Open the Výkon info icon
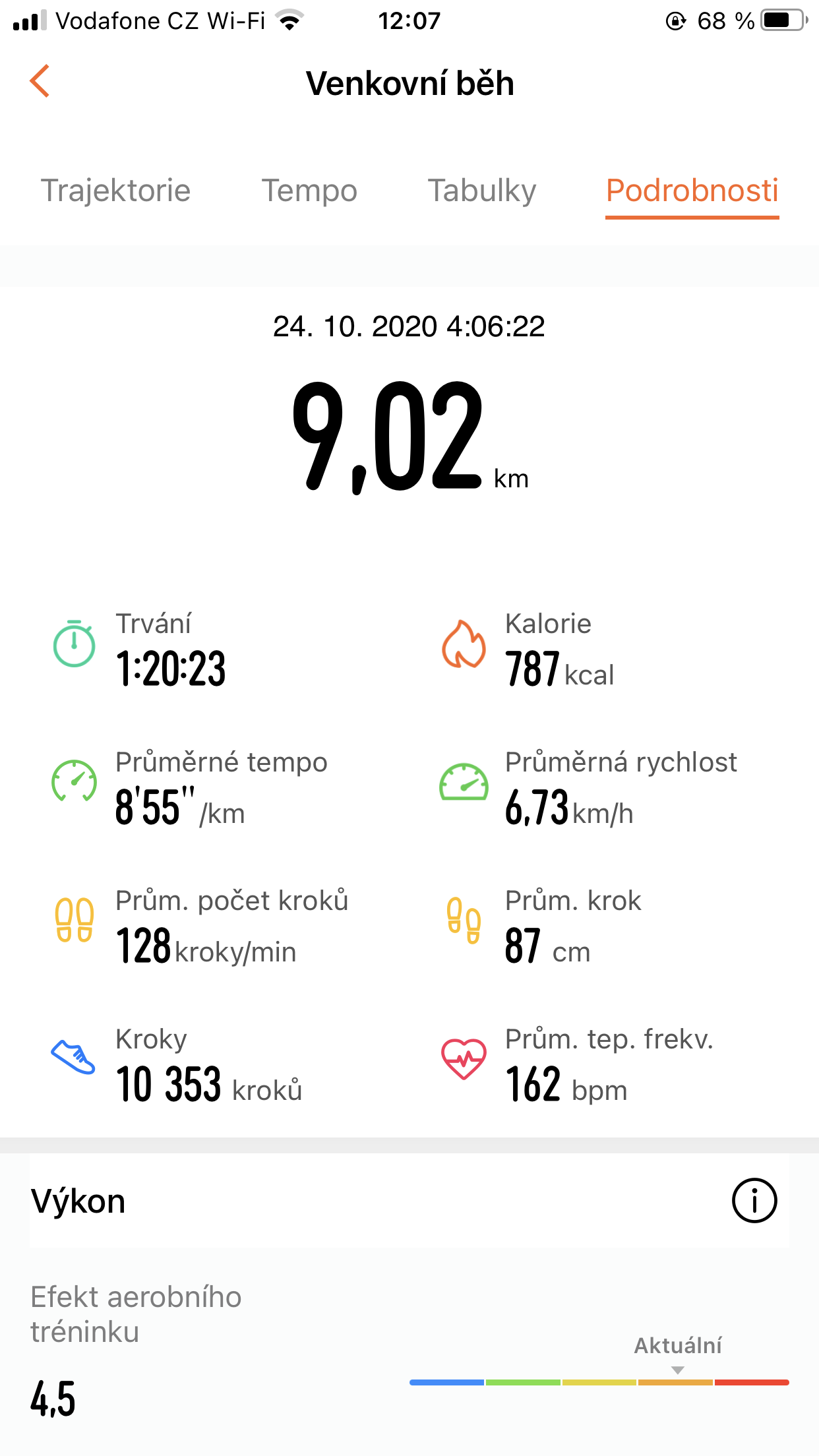This screenshot has height=1456, width=819. [754, 1200]
